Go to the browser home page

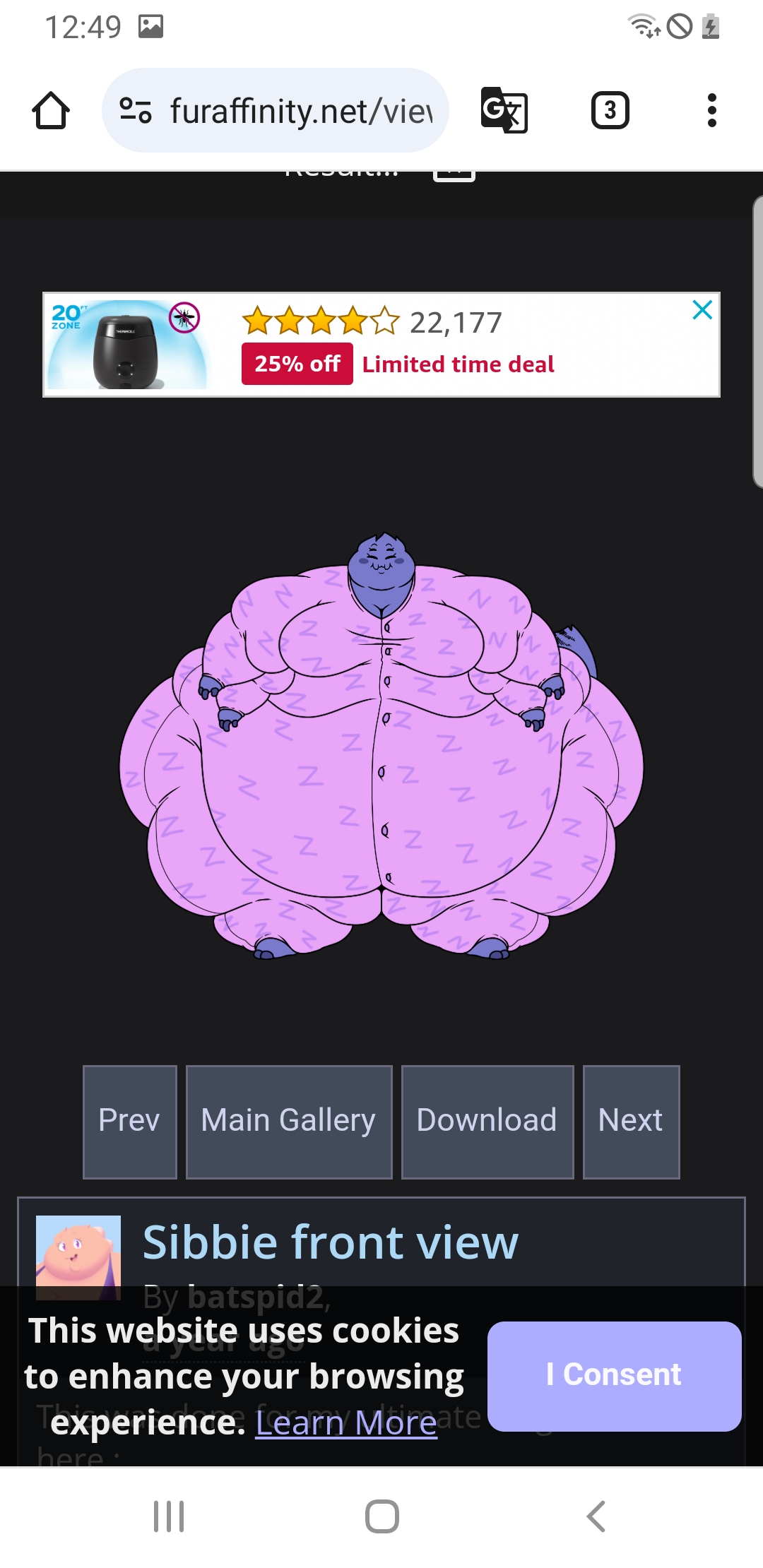tap(51, 111)
